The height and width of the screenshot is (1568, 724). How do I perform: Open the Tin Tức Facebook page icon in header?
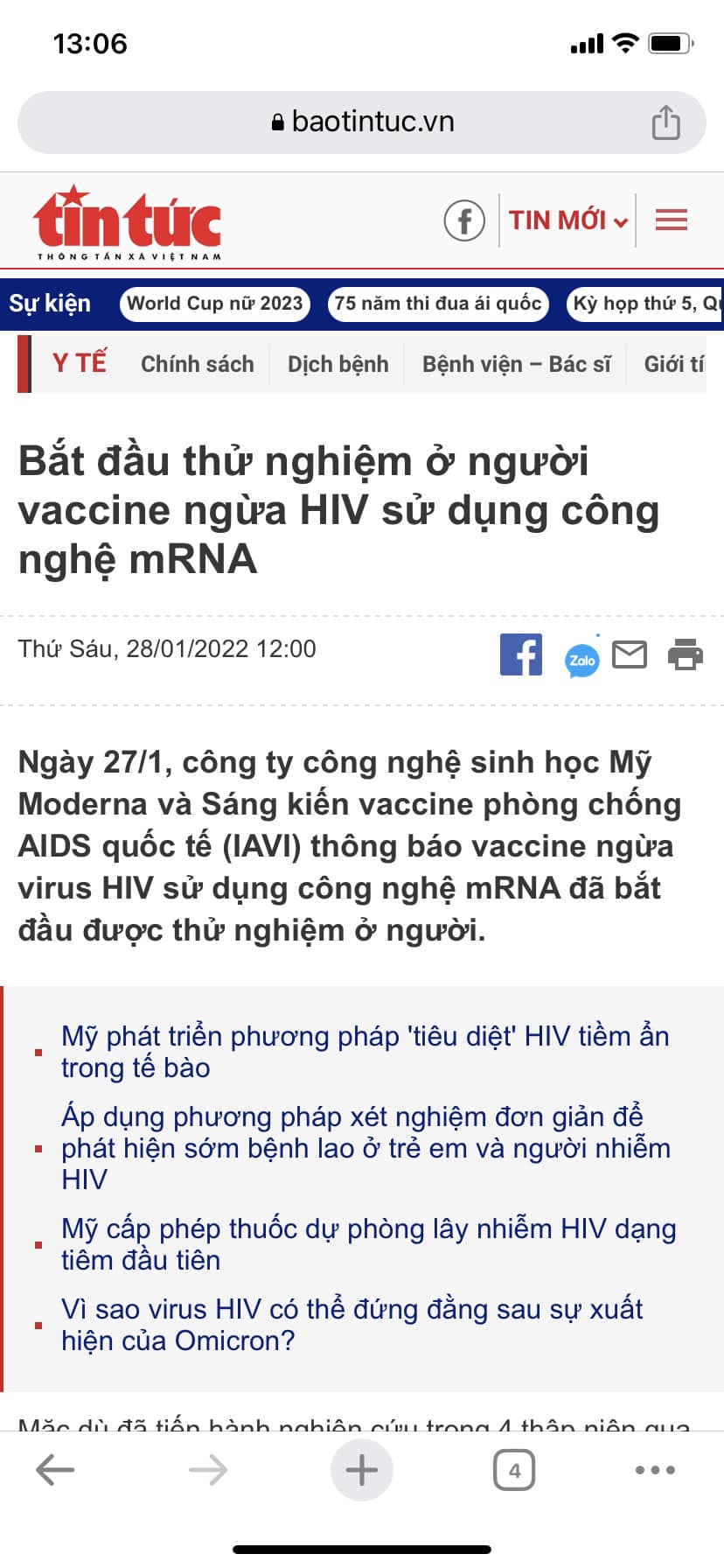pyautogui.click(x=463, y=220)
